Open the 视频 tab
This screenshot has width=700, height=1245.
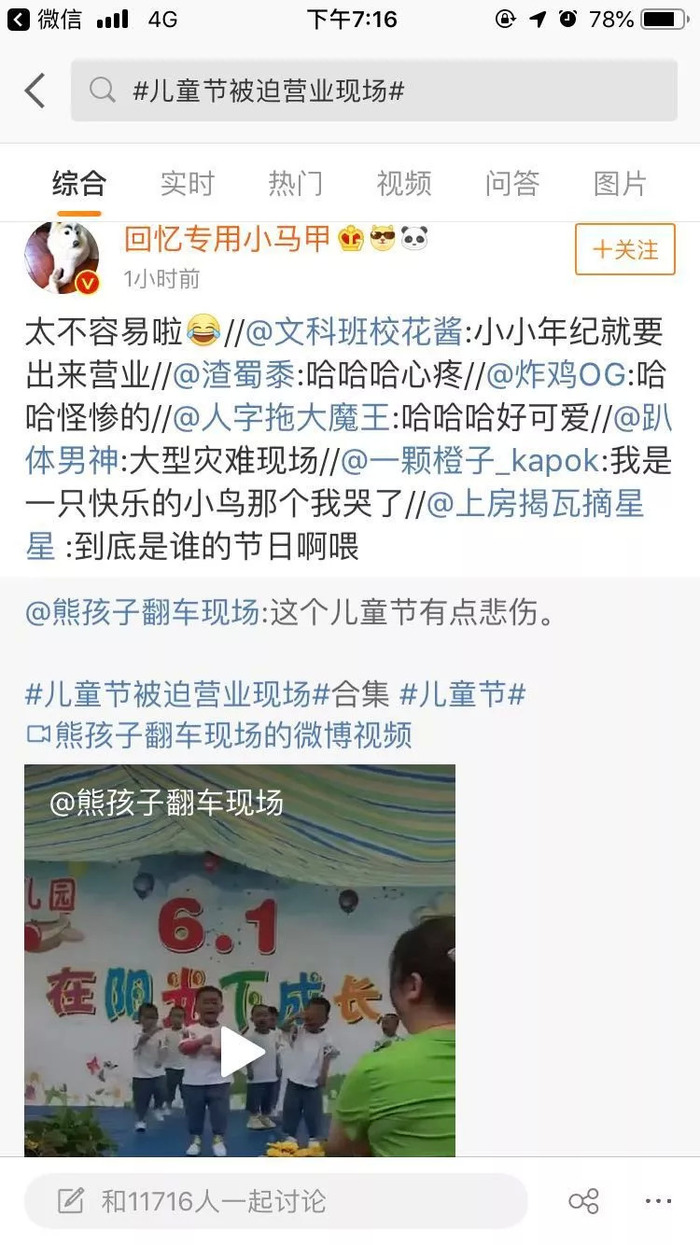pyautogui.click(x=403, y=183)
